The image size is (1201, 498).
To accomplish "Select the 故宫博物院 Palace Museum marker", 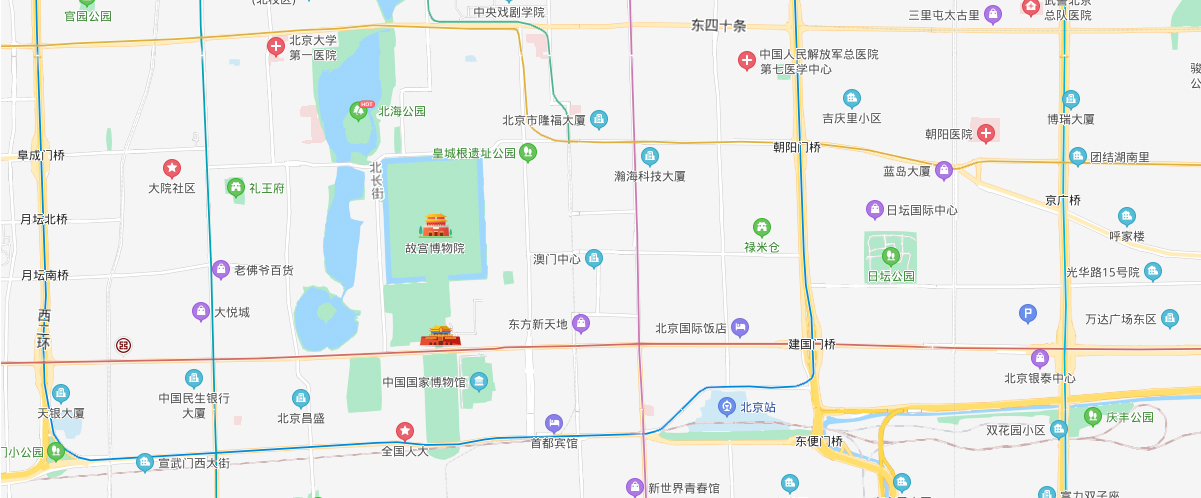I will click(436, 225).
